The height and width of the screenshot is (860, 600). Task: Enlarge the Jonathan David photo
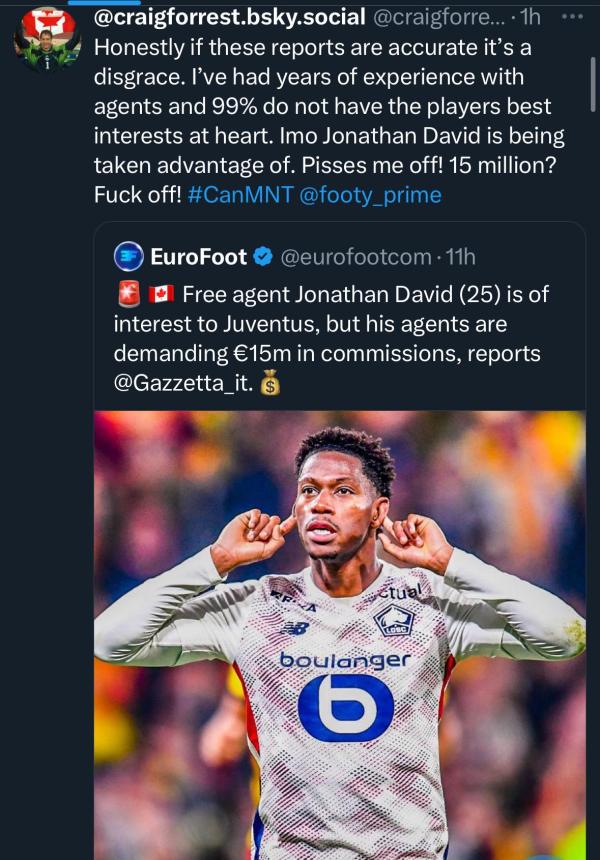pyautogui.click(x=339, y=630)
